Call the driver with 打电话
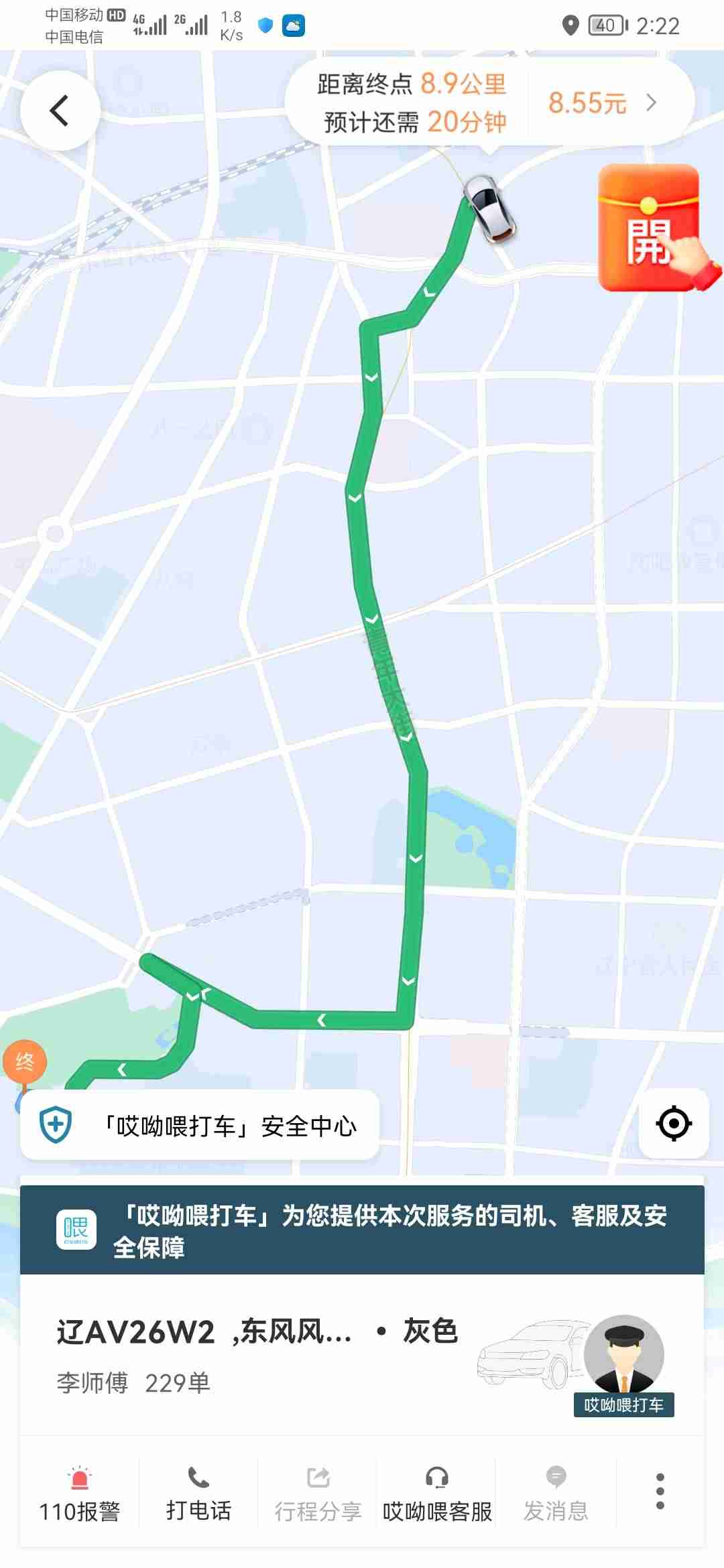This screenshot has width=724, height=1568. coord(198,1494)
